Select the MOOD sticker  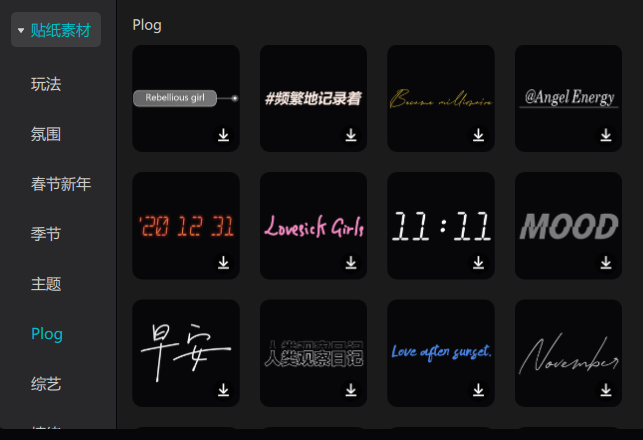click(x=568, y=225)
